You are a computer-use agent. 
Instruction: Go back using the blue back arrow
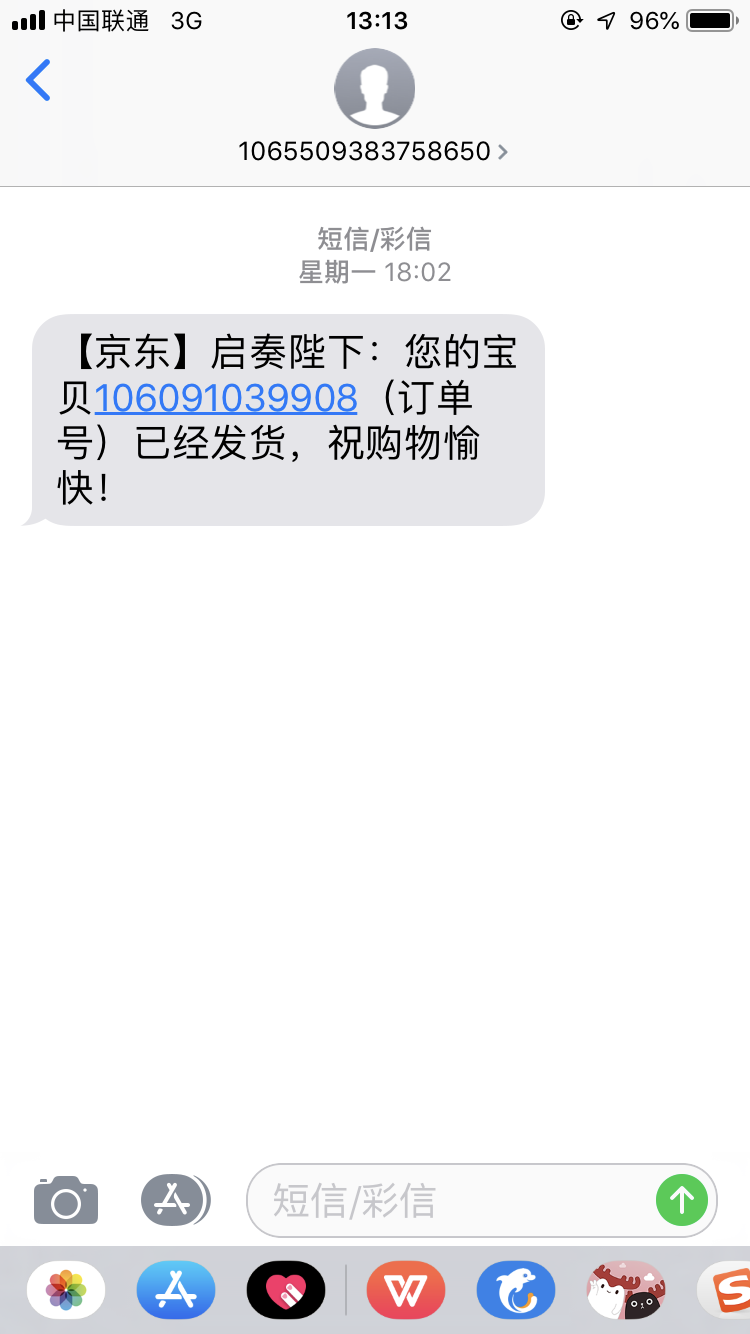point(38,81)
